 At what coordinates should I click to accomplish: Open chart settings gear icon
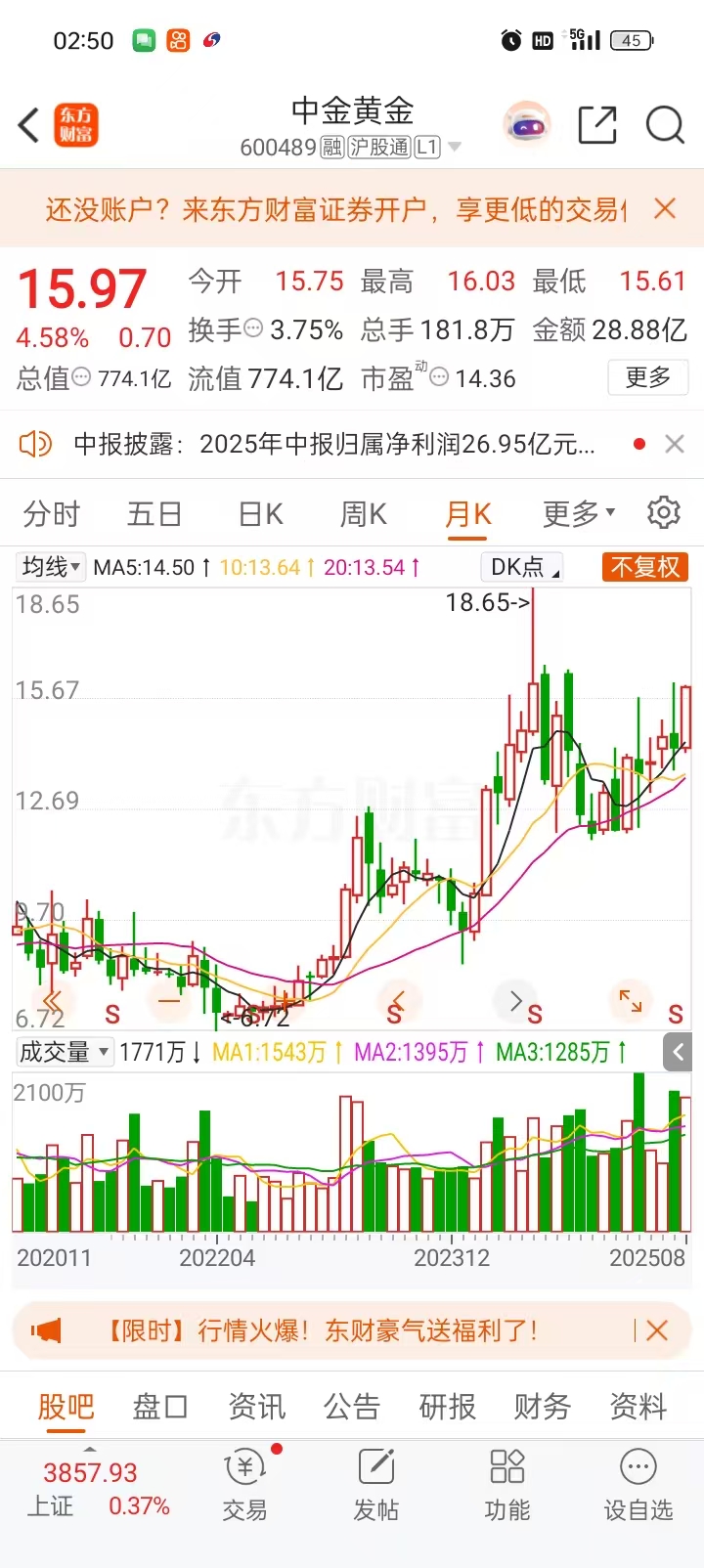point(664,512)
